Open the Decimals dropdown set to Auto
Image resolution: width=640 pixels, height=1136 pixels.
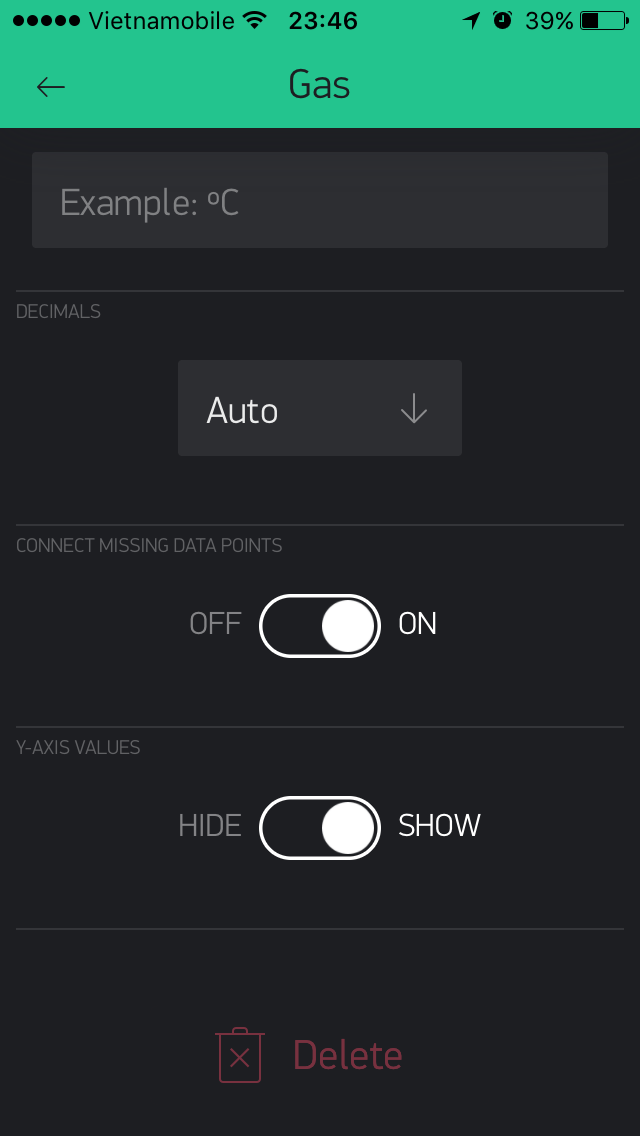(320, 408)
